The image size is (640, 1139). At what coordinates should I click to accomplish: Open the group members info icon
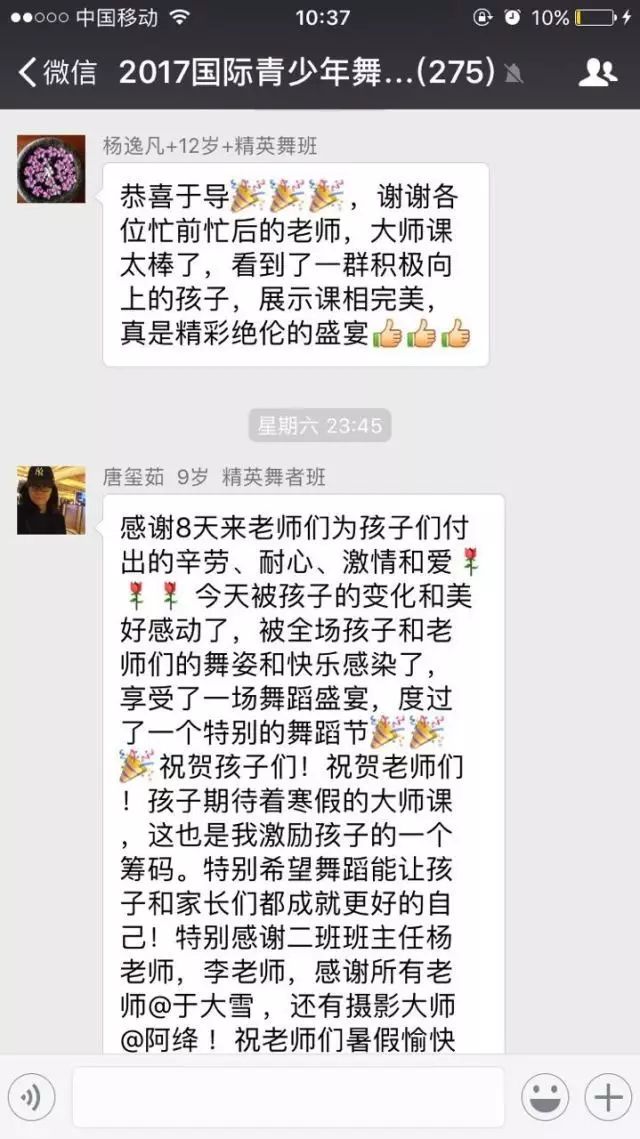[x=597, y=72]
